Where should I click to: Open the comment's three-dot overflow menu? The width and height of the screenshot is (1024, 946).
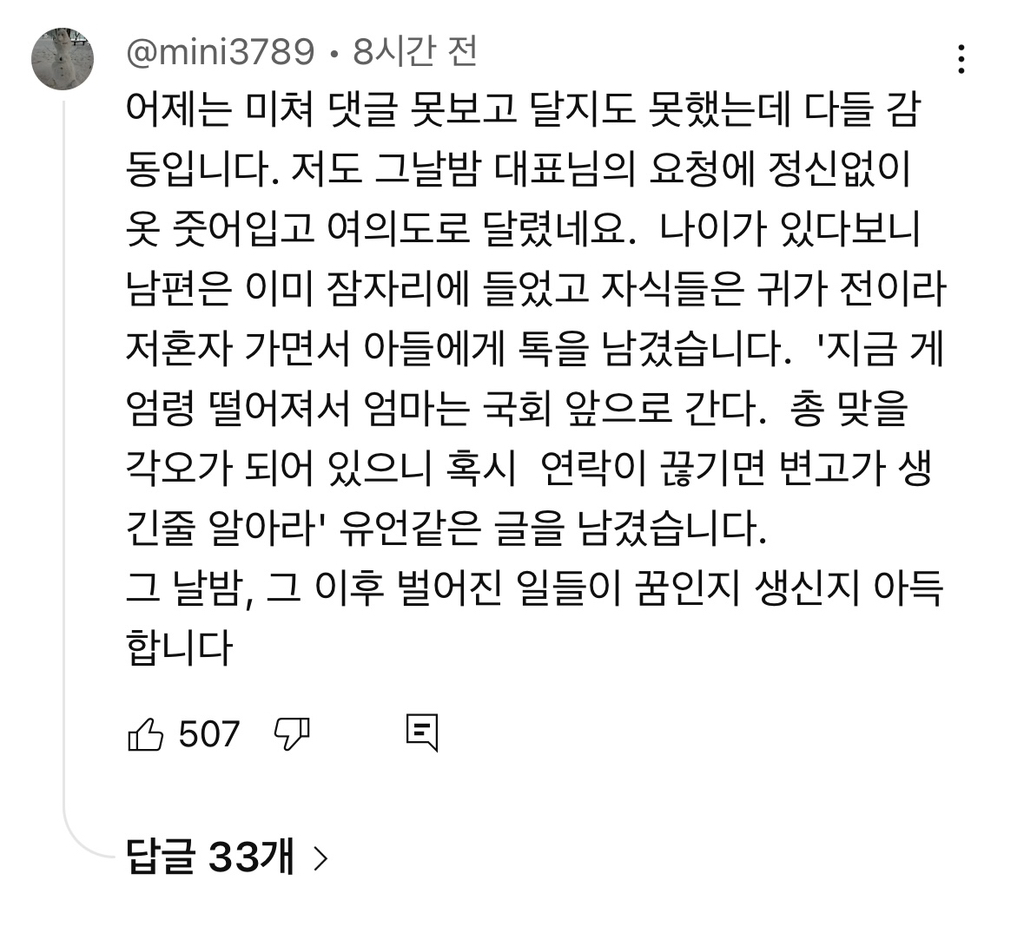tap(960, 60)
